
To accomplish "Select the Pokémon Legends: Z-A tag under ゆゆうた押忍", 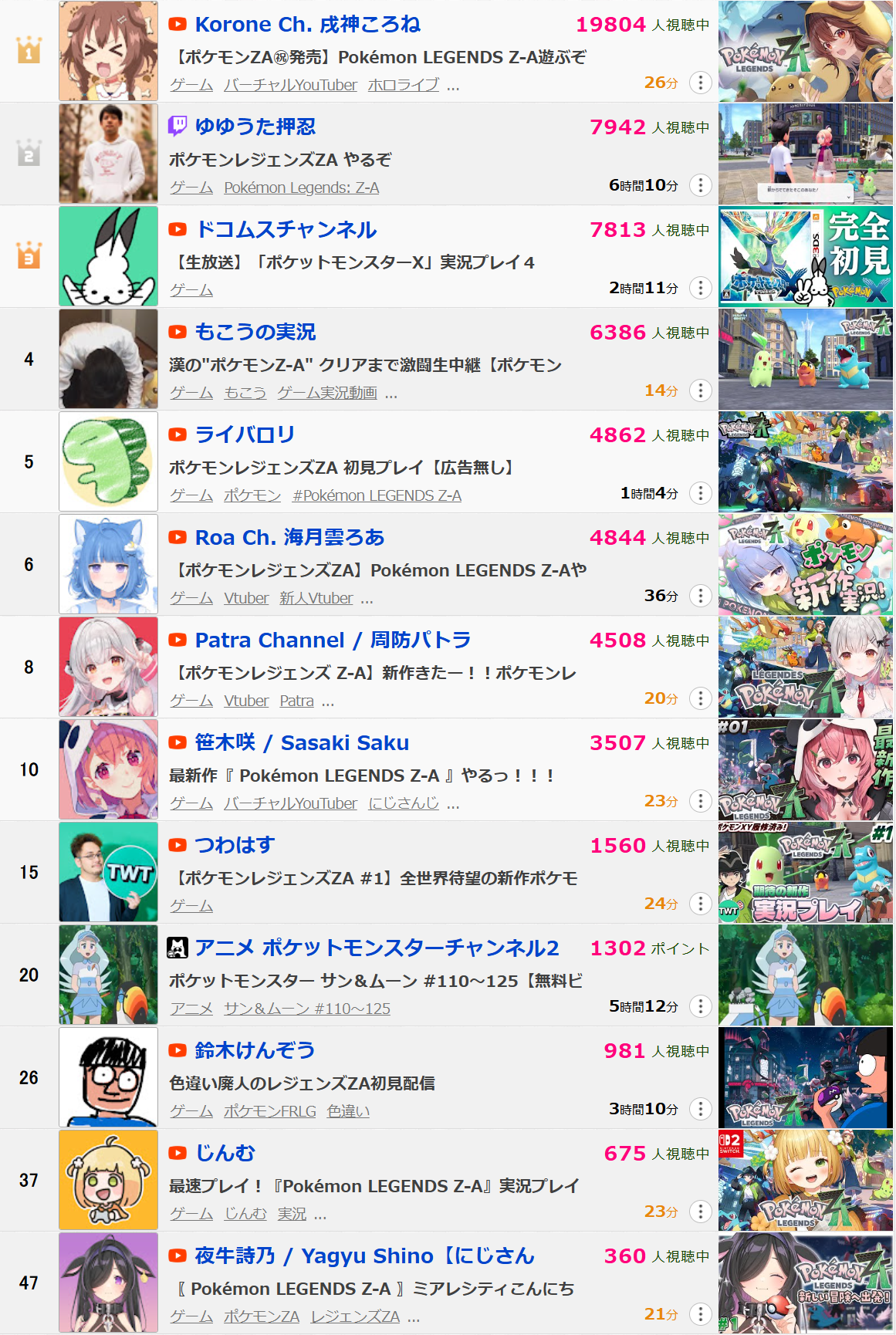I will coord(301,188).
